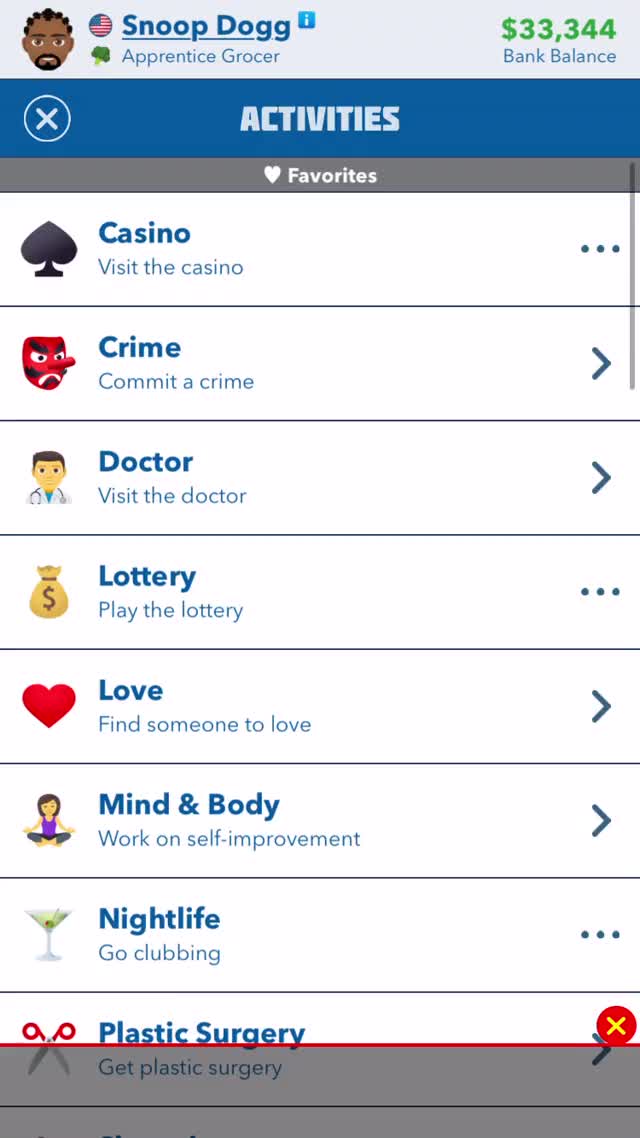Play the Lottery
This screenshot has height=1138, width=640.
pyautogui.click(x=319, y=591)
